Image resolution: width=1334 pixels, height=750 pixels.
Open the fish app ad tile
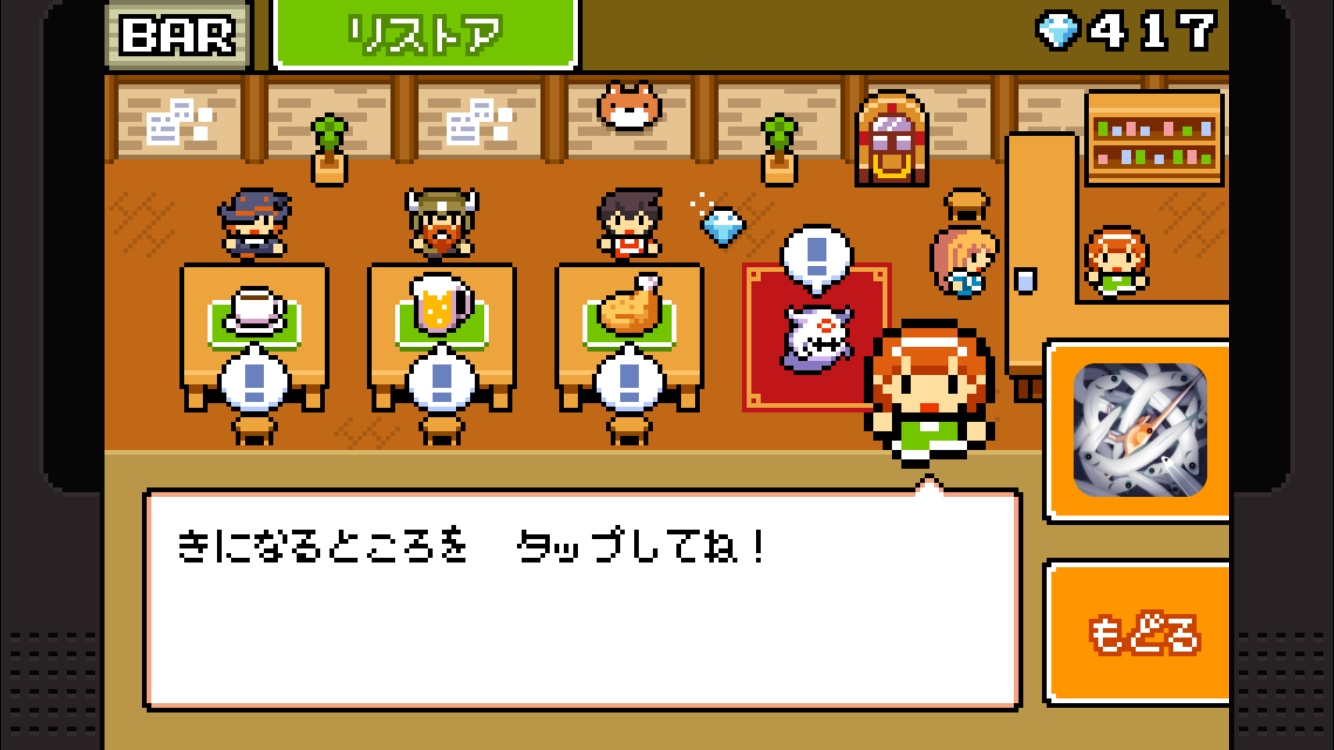coord(1140,430)
